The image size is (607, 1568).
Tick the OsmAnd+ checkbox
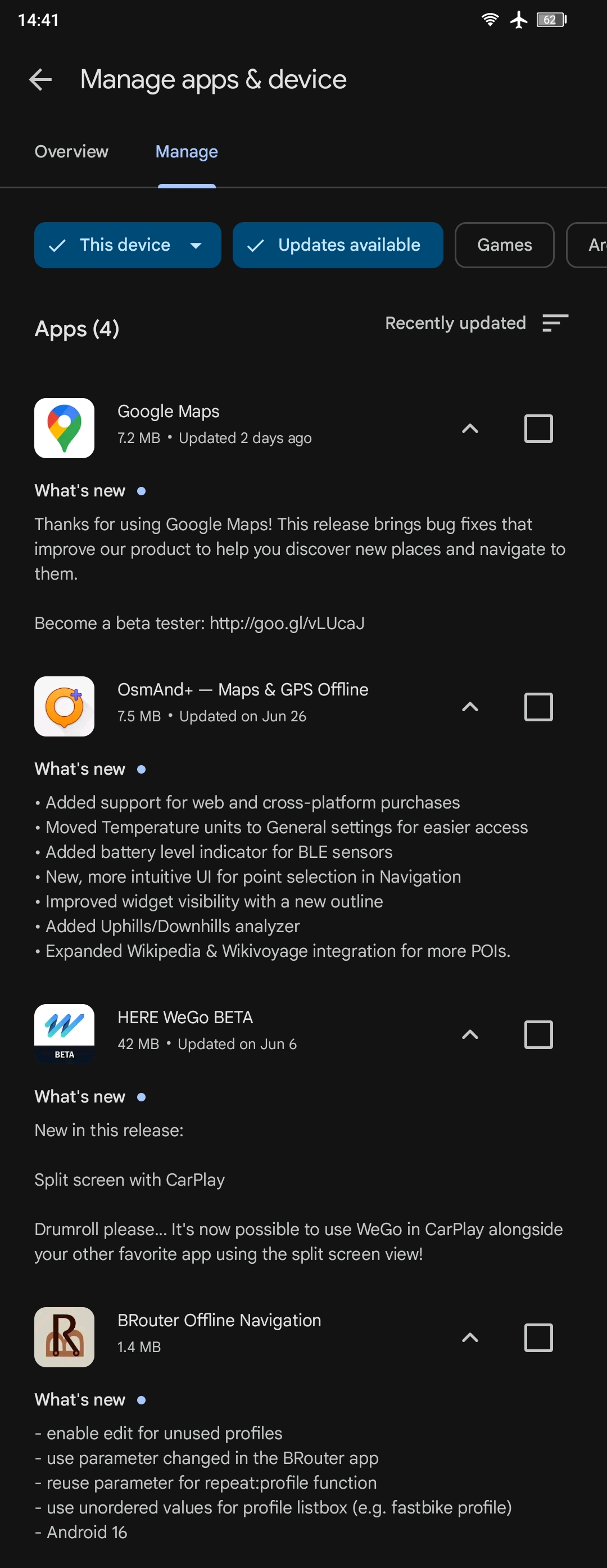tap(538, 707)
